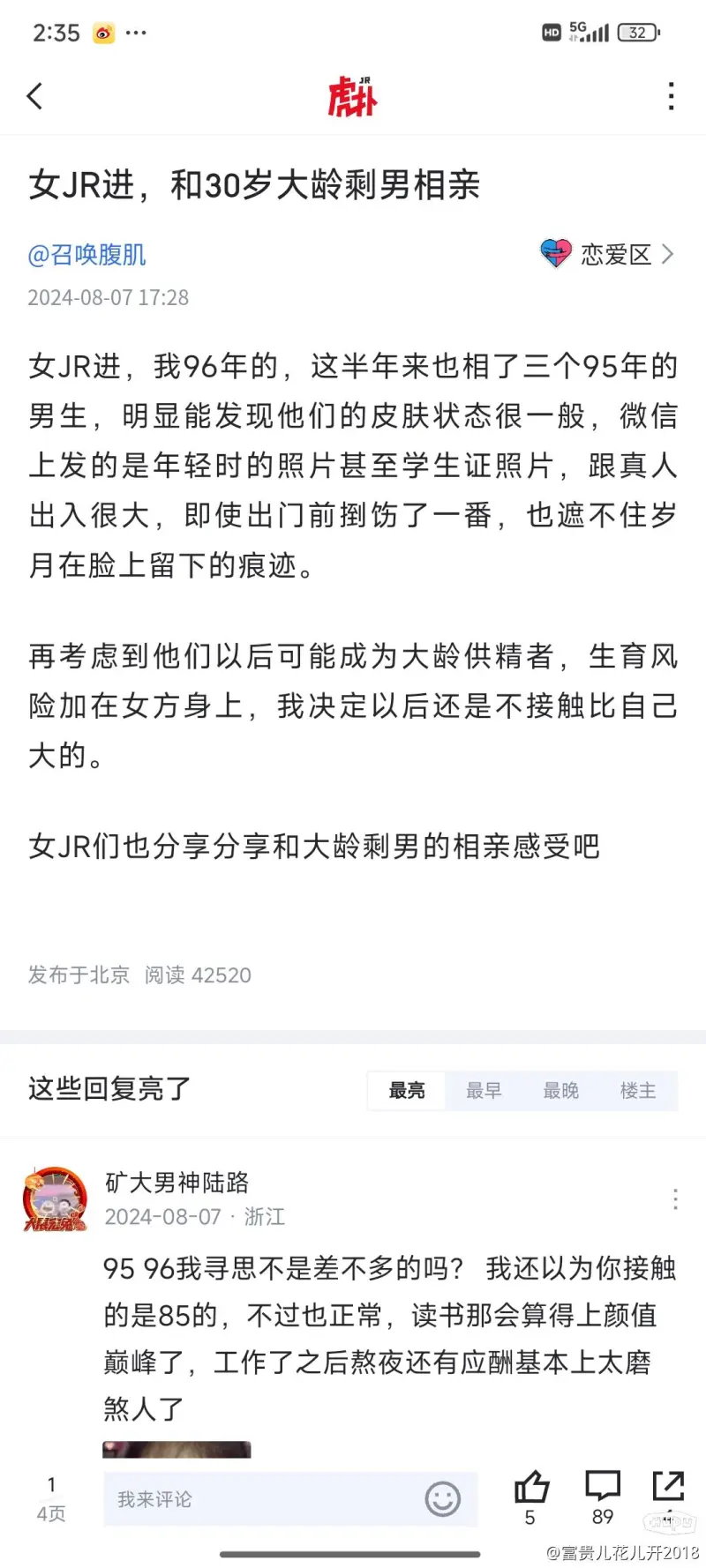The width and height of the screenshot is (706, 1568).
Task: Select the 最亮 reply sorting tab
Action: pyautogui.click(x=407, y=1091)
